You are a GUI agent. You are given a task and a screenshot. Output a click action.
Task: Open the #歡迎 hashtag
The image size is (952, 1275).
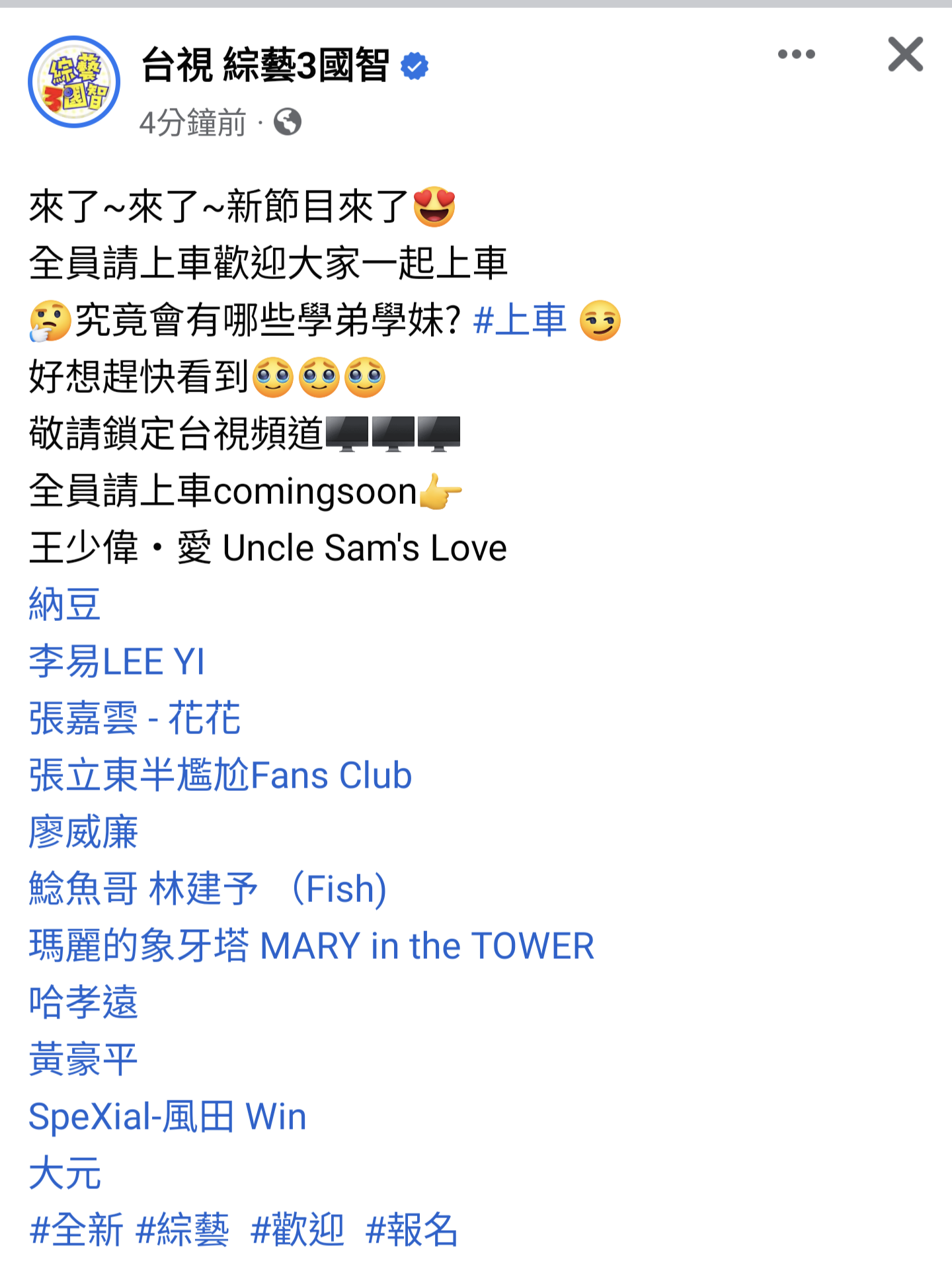pos(297,1230)
